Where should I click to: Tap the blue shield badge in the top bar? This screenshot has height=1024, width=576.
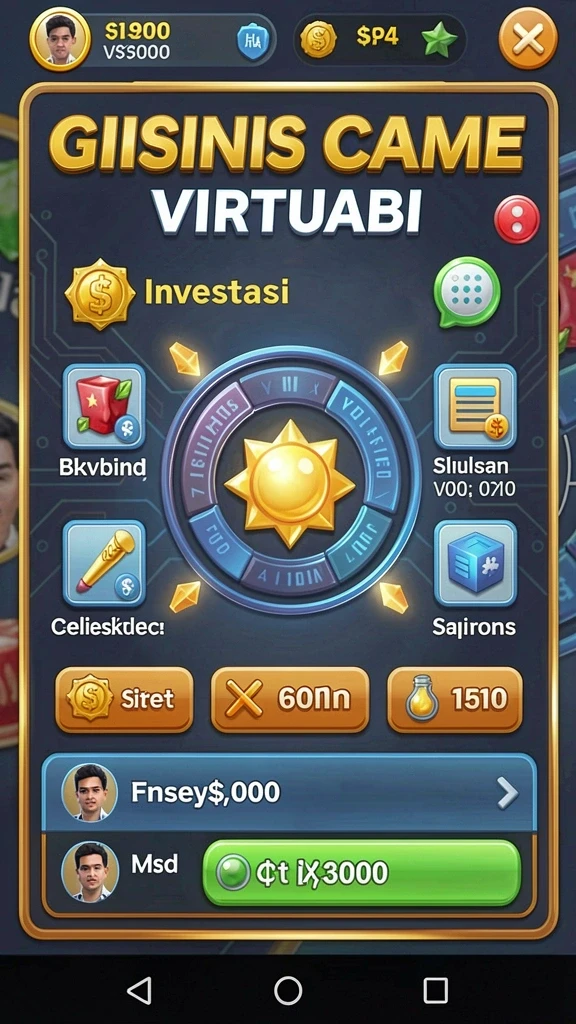pyautogui.click(x=253, y=40)
